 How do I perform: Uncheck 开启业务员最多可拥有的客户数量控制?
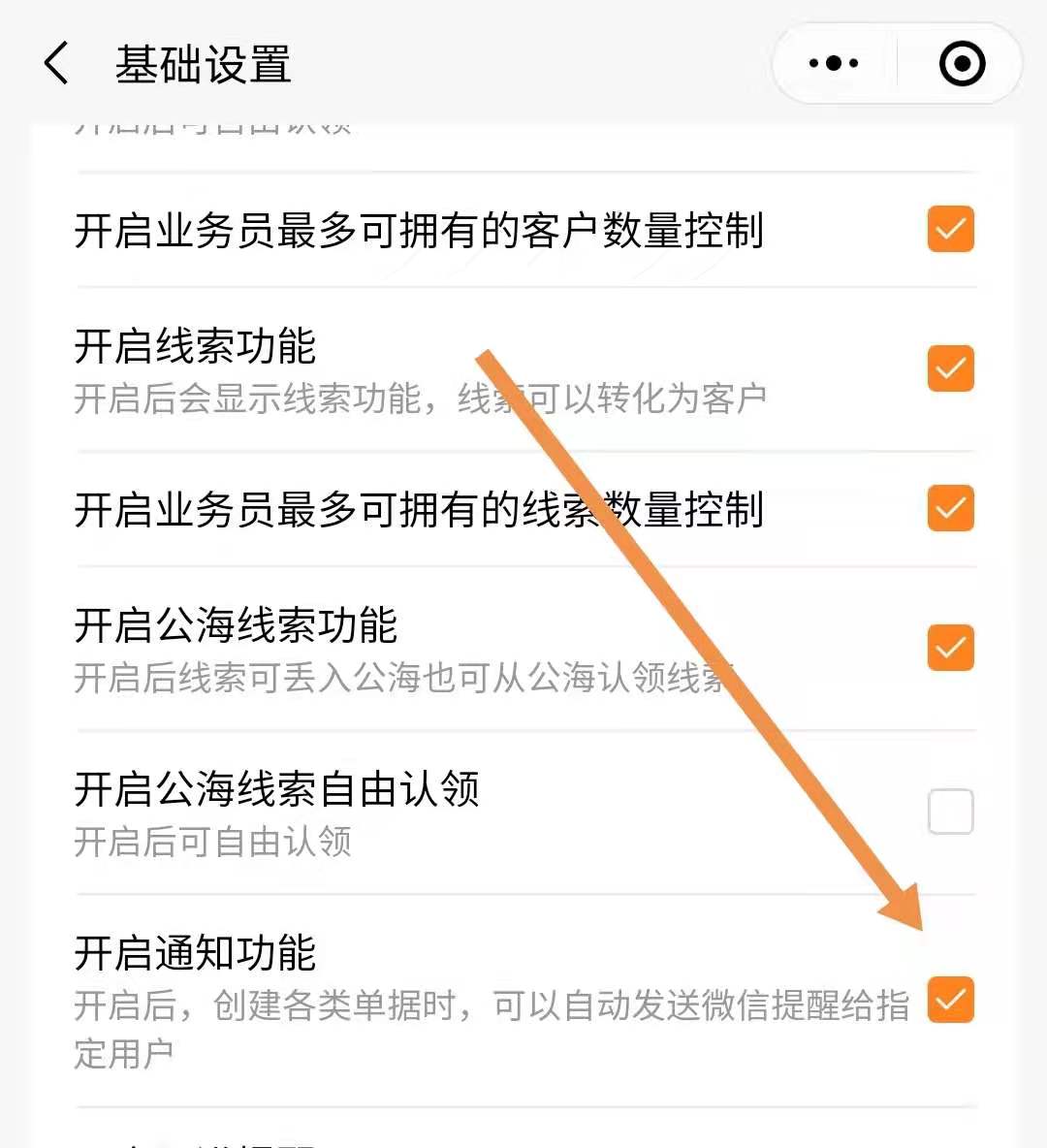point(950,230)
